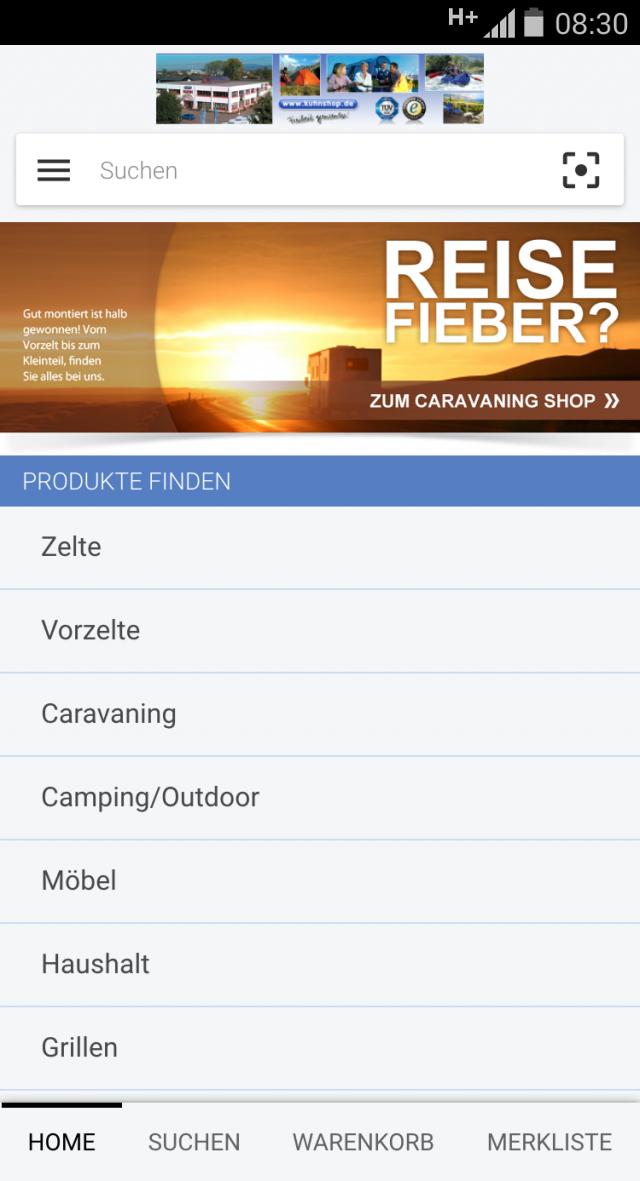Open the Merkliste tab

pos(549,1142)
